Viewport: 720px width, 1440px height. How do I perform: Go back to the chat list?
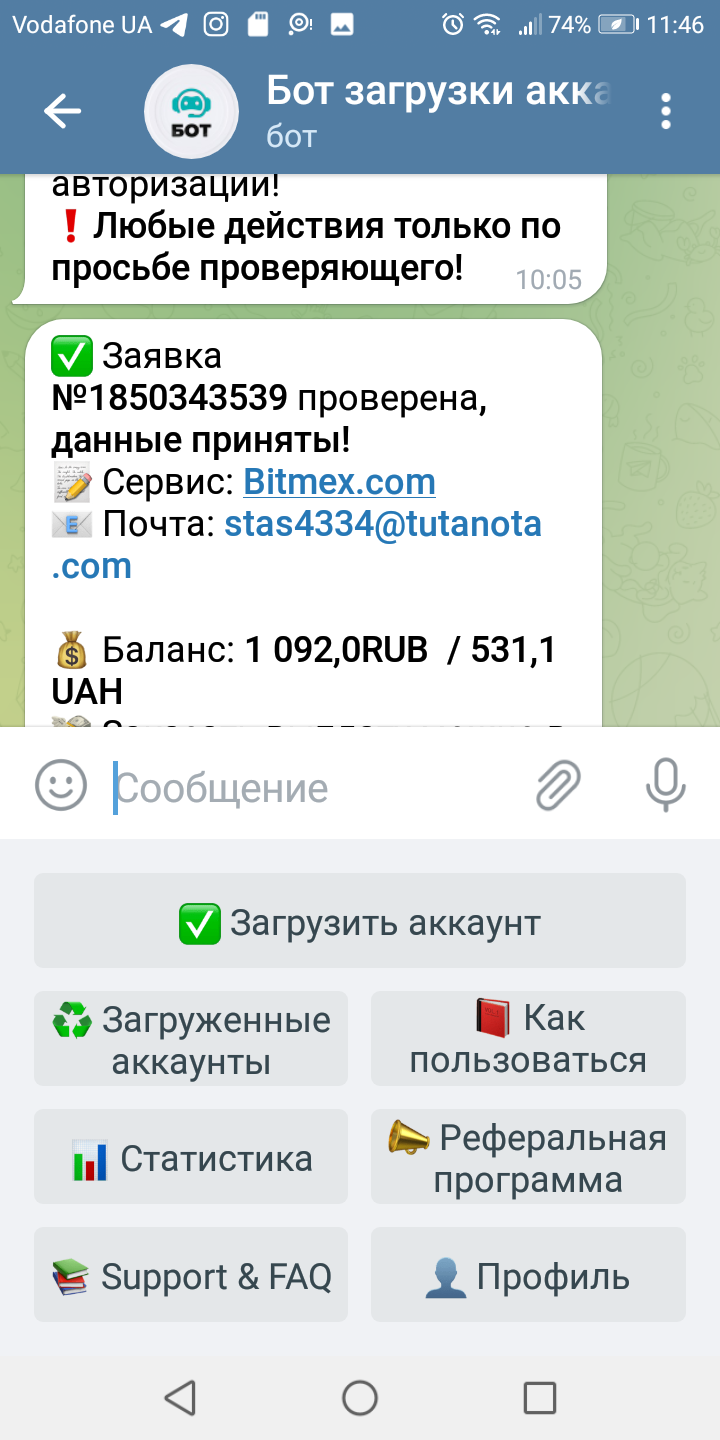point(62,112)
